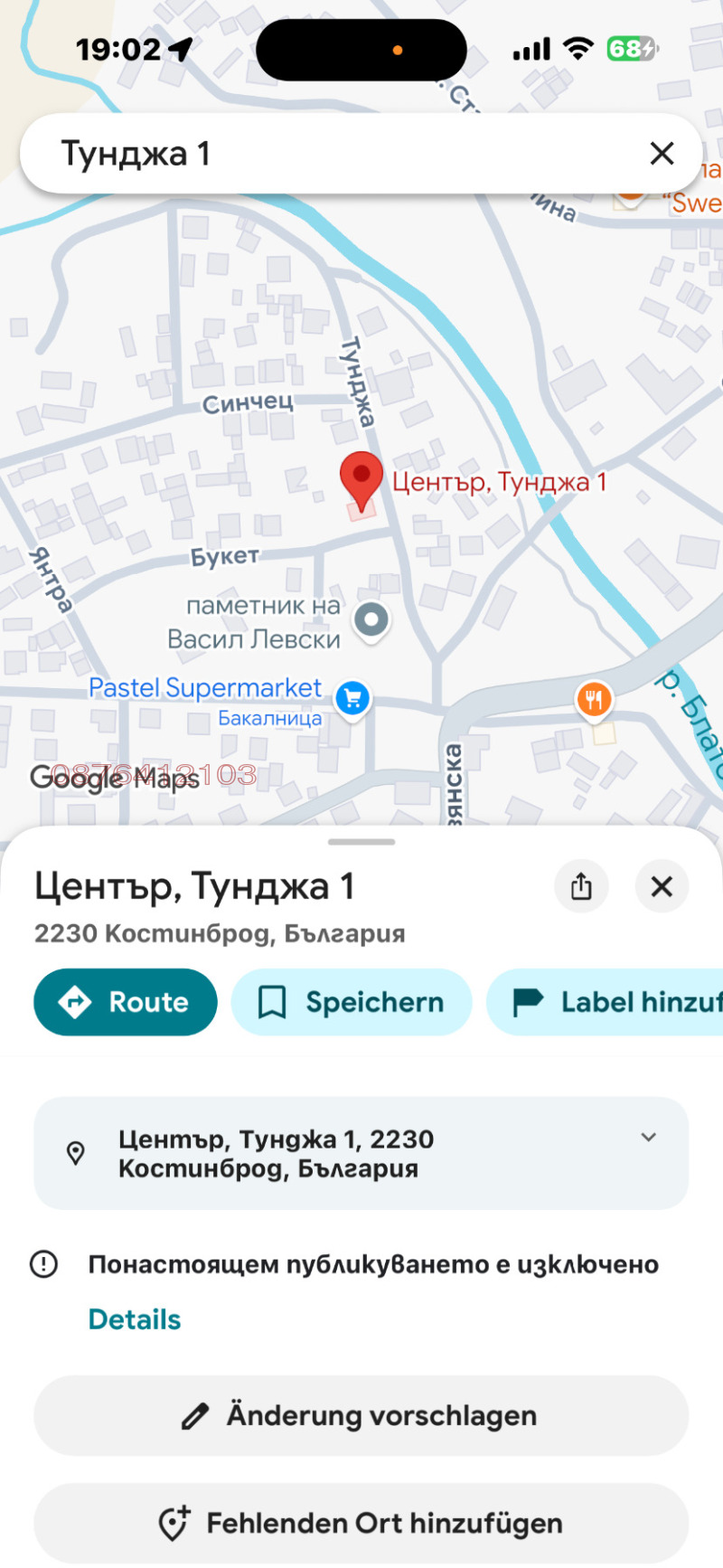This screenshot has height=1568, width=723.
Task: Tap the orange restaurant icon on the map
Action: (x=595, y=699)
